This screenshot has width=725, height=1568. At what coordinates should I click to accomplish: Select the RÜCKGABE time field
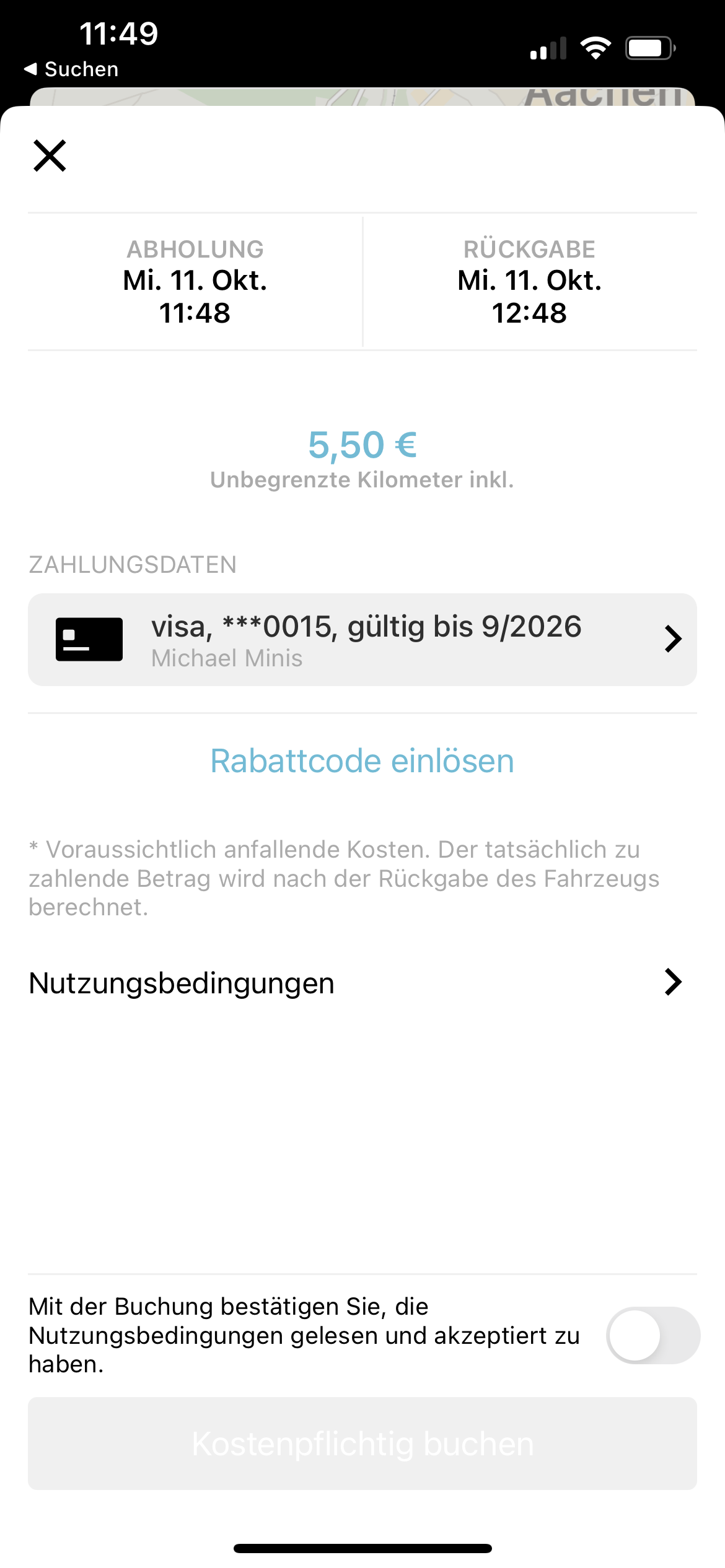(x=529, y=313)
